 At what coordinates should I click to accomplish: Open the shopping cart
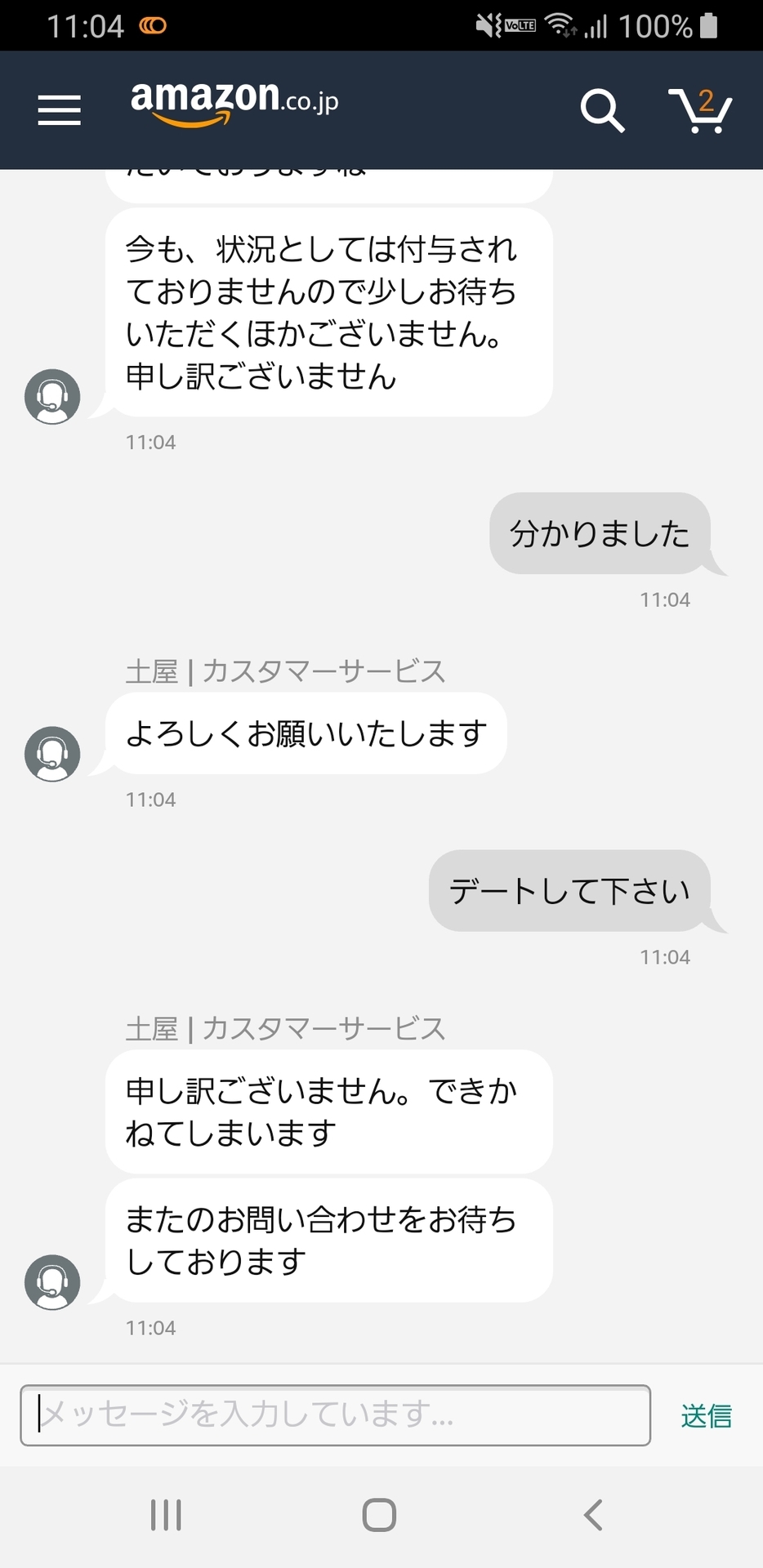click(700, 110)
